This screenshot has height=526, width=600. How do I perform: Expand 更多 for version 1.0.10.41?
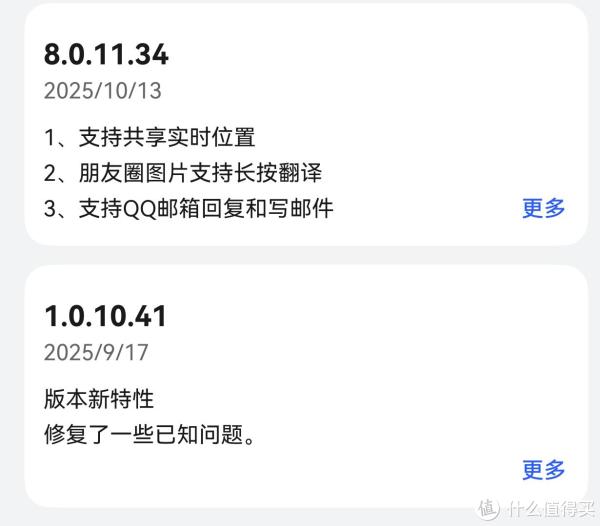coord(543,470)
